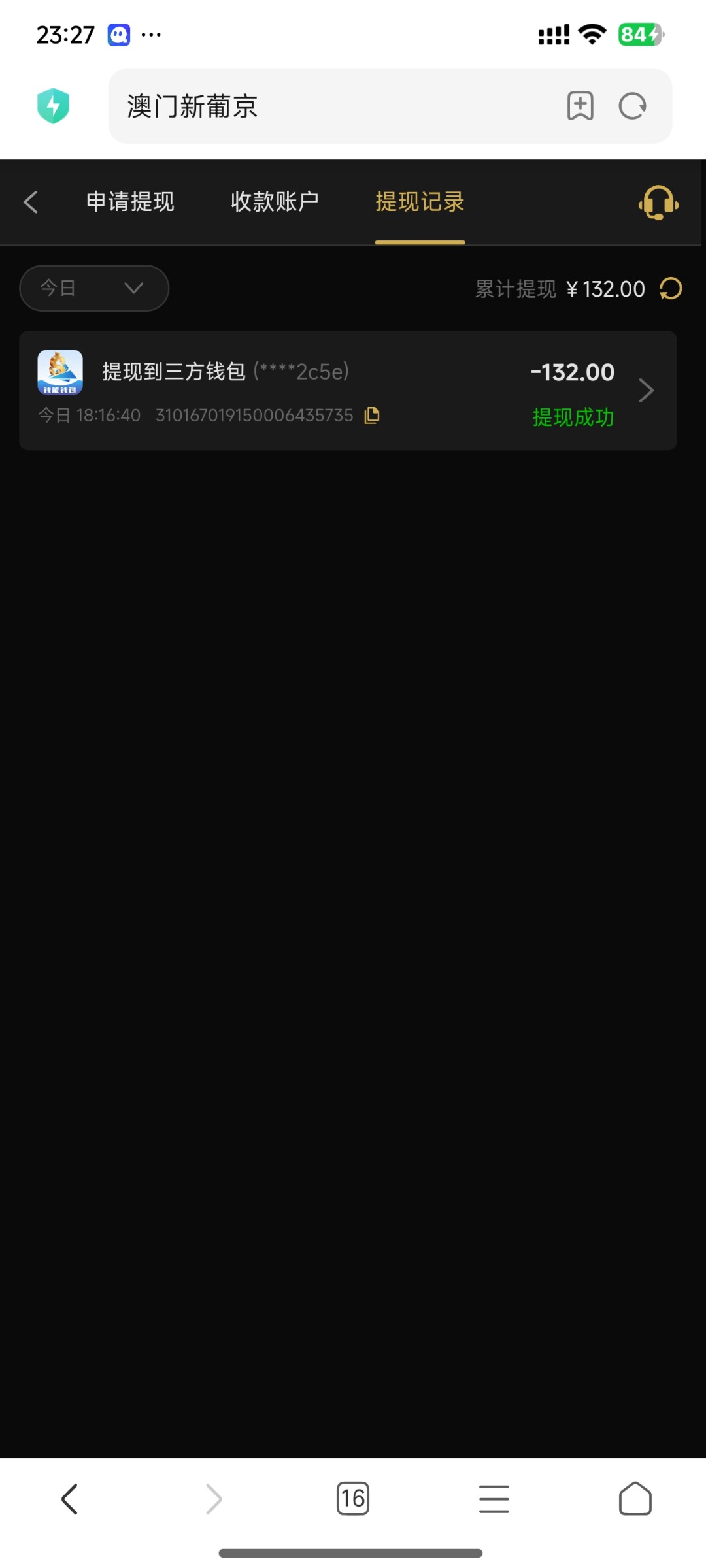
Task: Bookmark this page in the browser
Action: tap(580, 106)
